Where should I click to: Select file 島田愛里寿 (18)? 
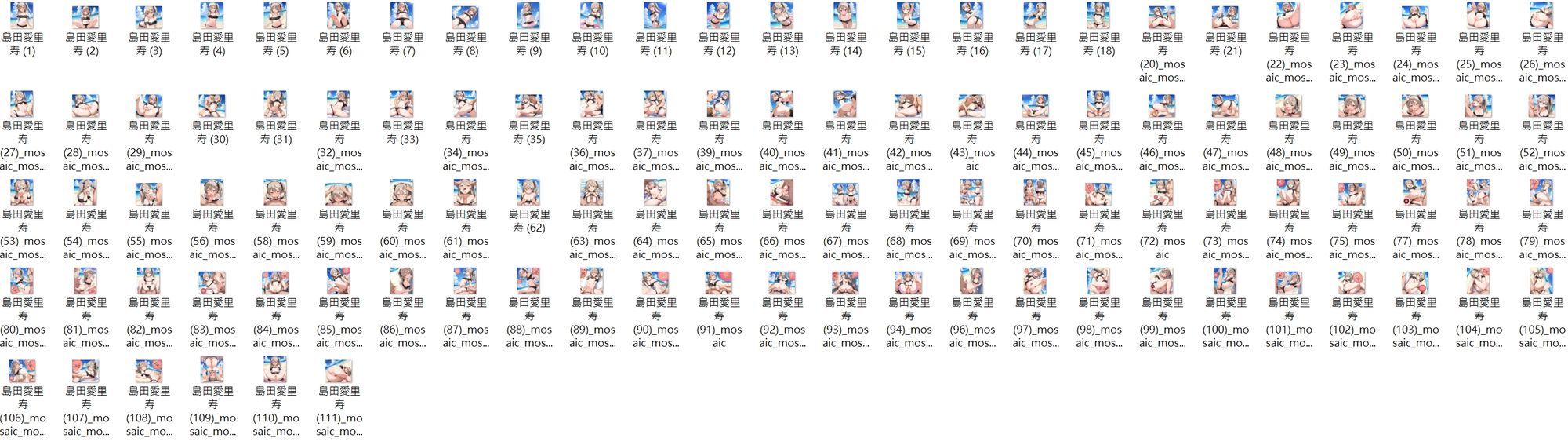[x=1099, y=16]
